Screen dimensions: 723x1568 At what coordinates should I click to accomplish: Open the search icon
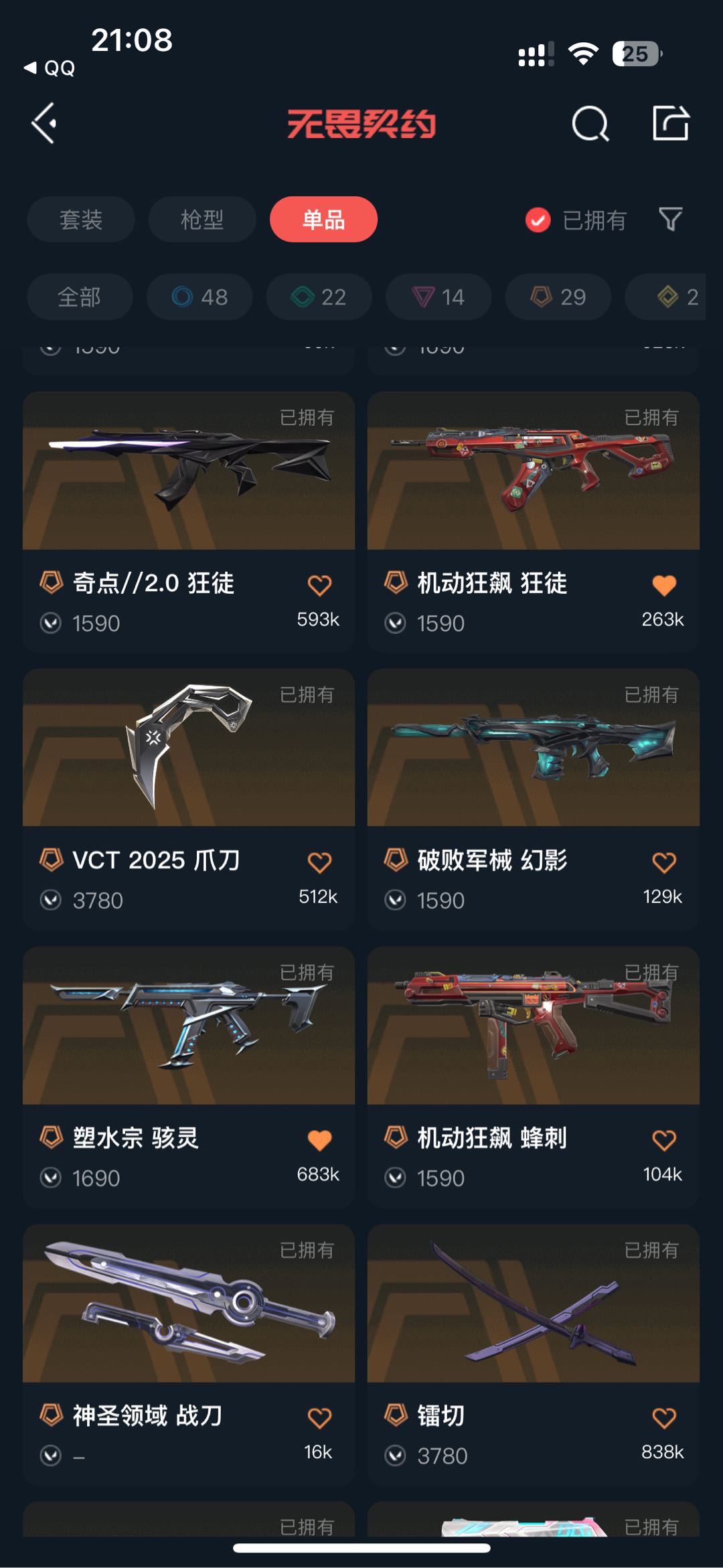coord(590,124)
